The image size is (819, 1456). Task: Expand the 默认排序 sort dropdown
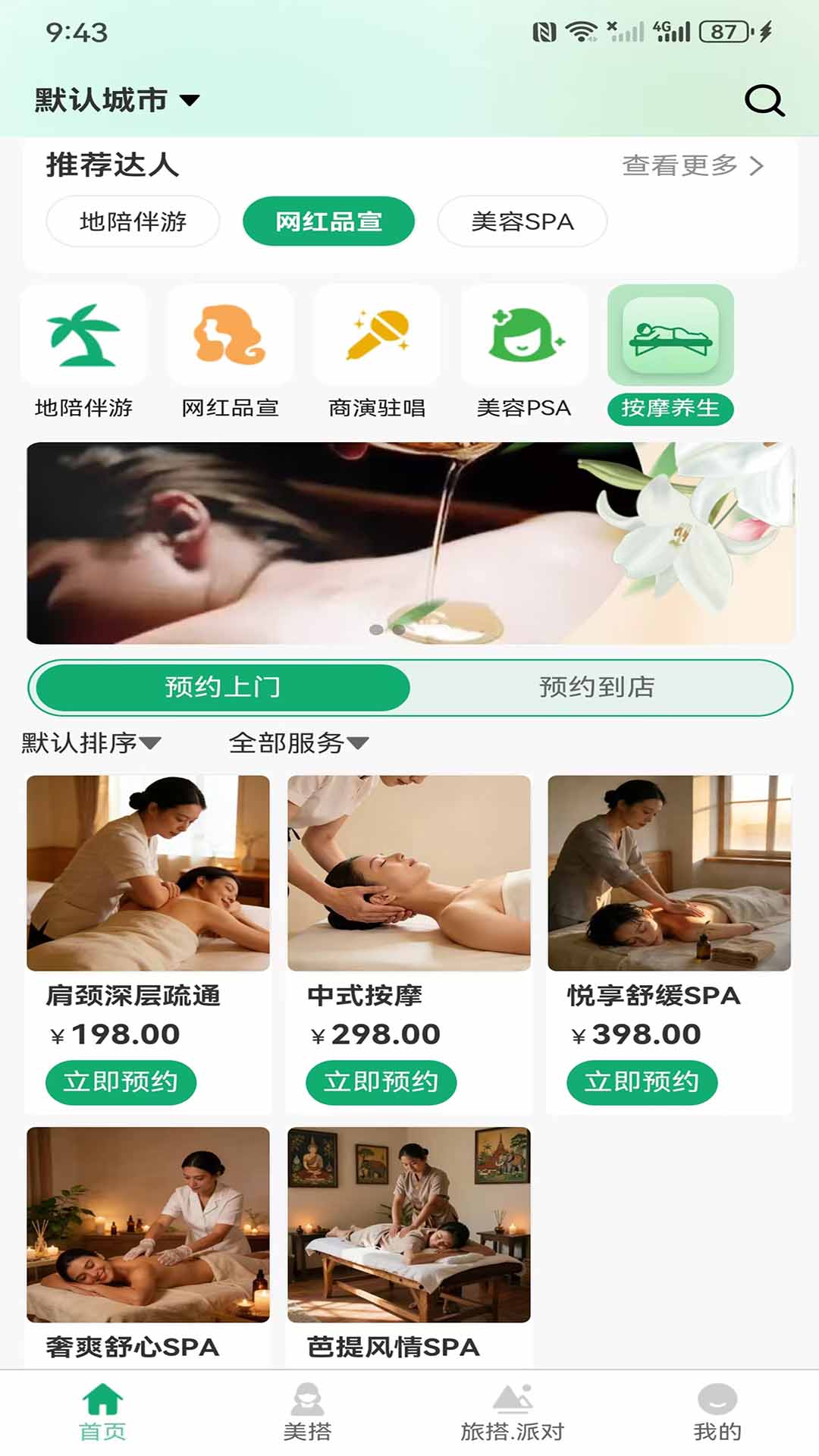point(89,744)
